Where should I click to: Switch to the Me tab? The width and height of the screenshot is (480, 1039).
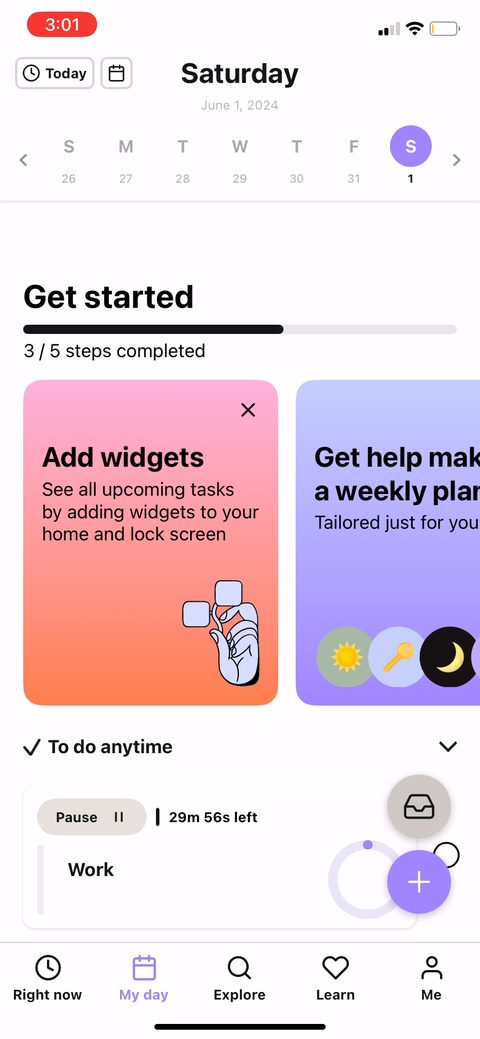coord(432,978)
